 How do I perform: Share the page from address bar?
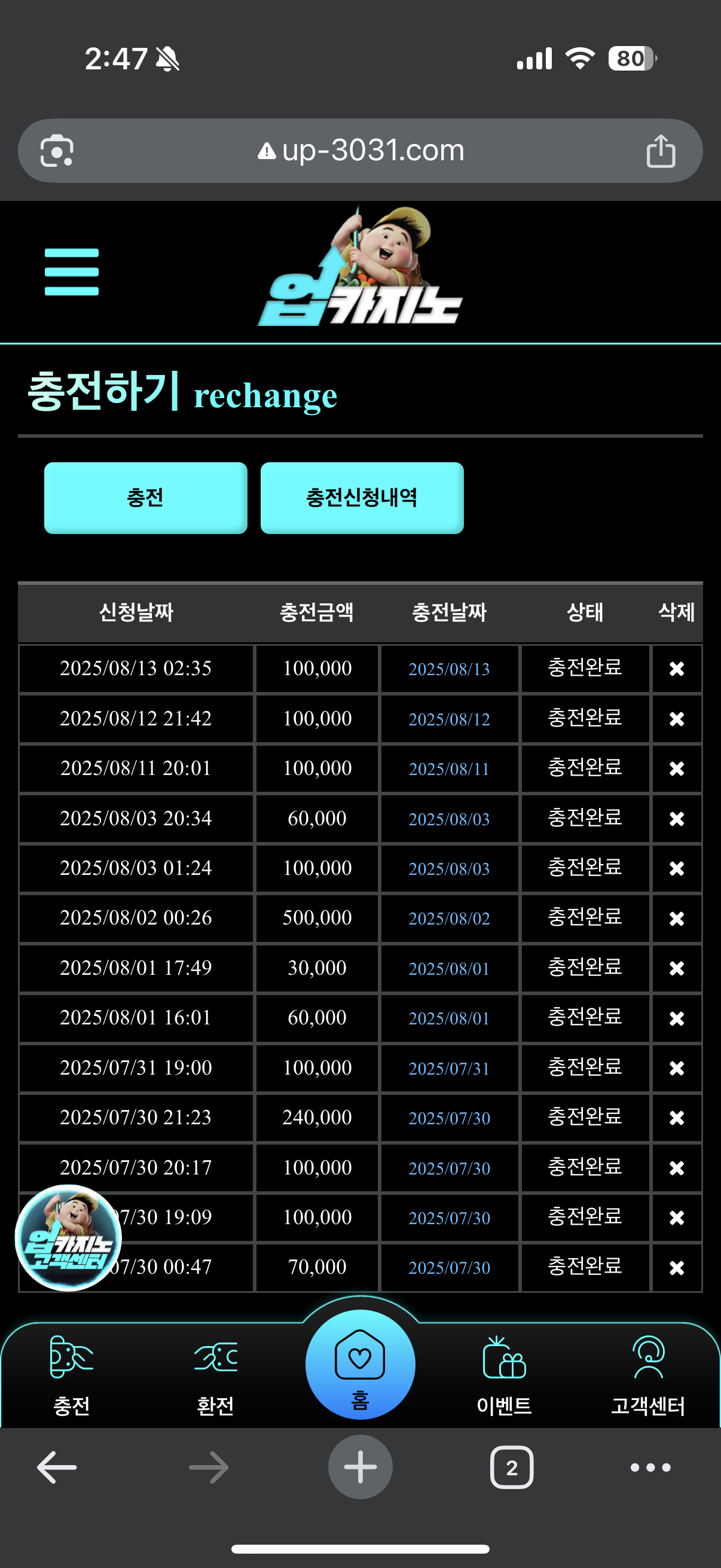point(661,151)
